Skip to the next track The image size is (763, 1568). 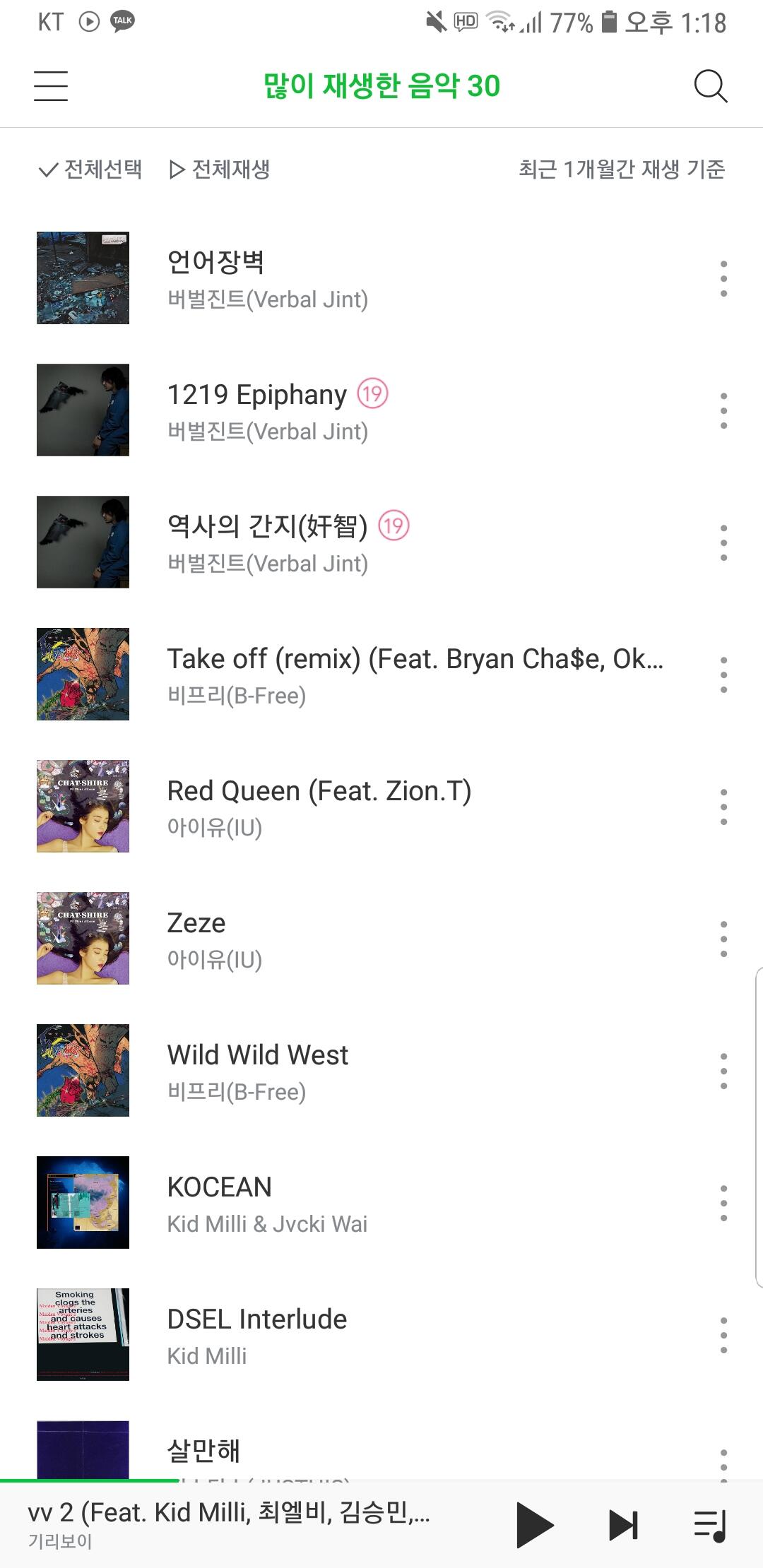pyautogui.click(x=623, y=1525)
